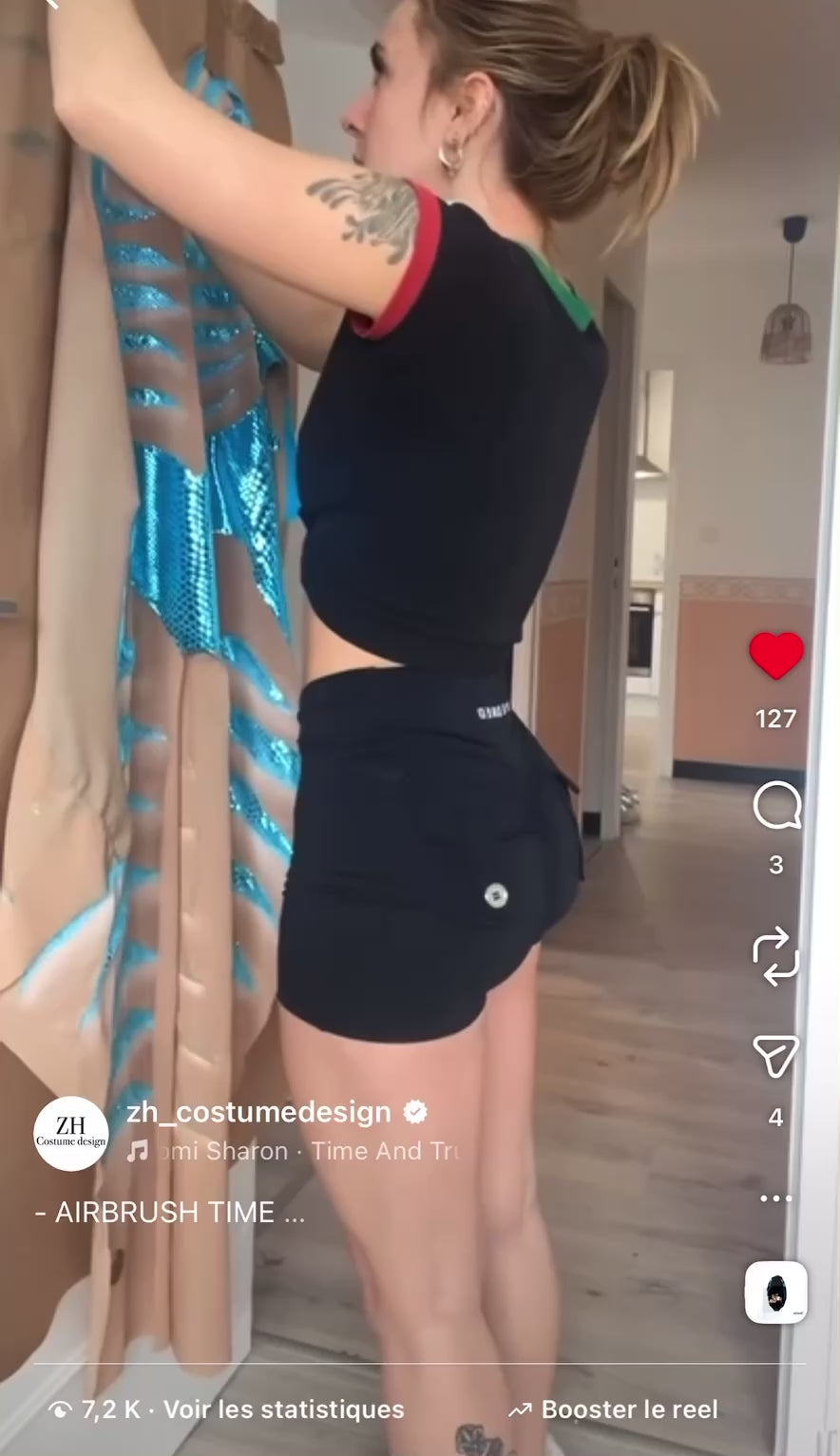Open the comments bubble

[775, 807]
